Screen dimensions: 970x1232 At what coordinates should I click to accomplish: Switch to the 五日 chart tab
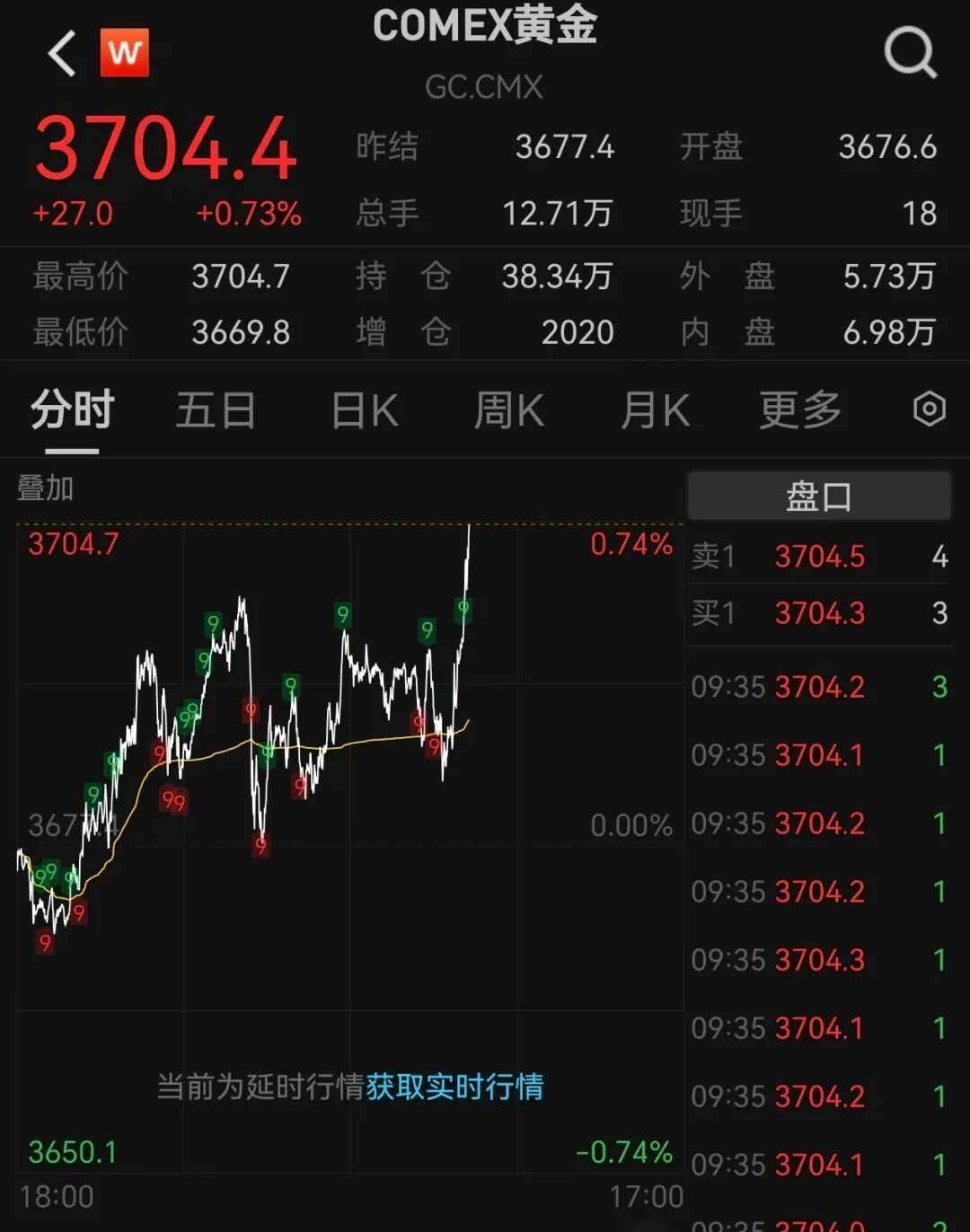tap(216, 411)
